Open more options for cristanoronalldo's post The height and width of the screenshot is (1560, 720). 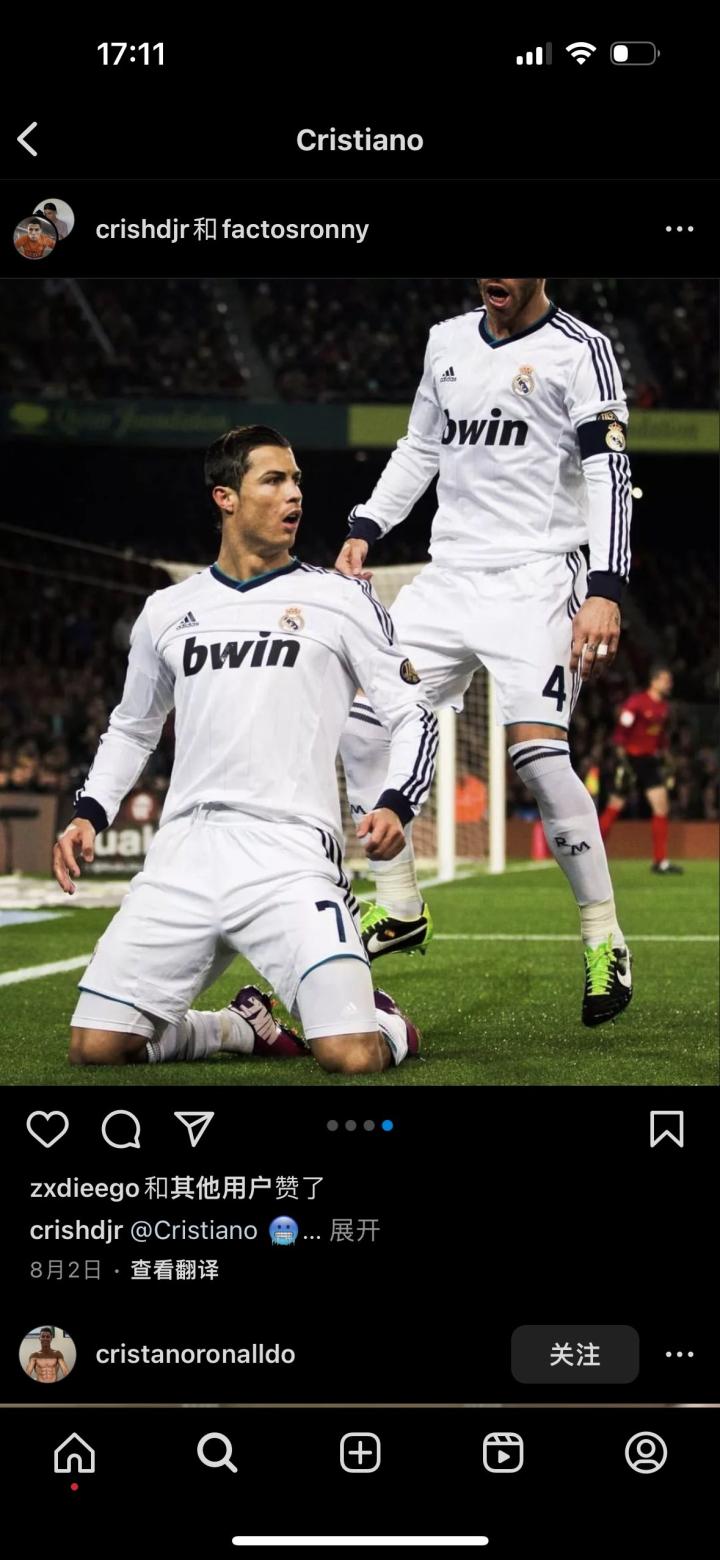click(x=679, y=1354)
